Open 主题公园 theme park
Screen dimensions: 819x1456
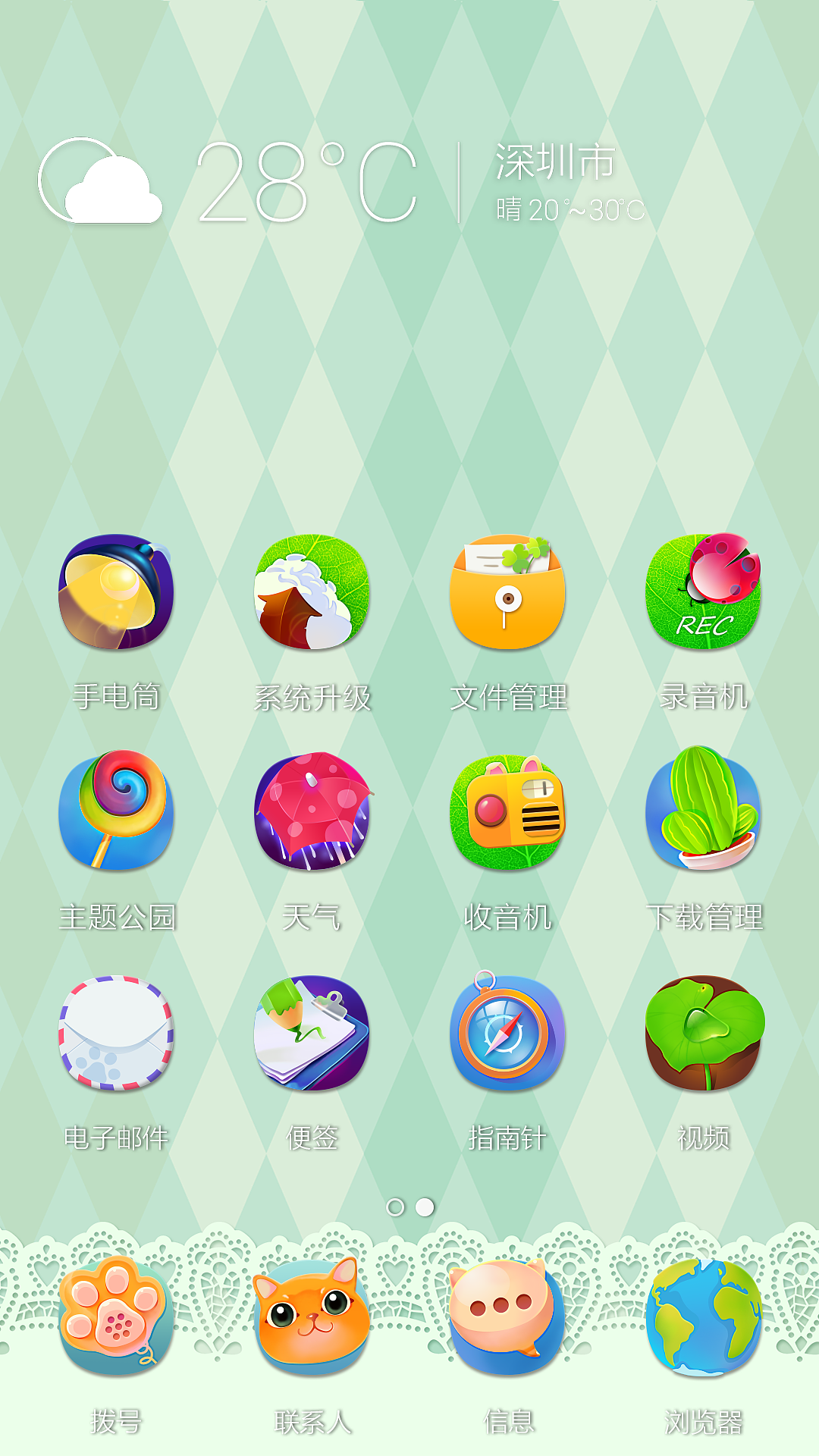(x=116, y=811)
